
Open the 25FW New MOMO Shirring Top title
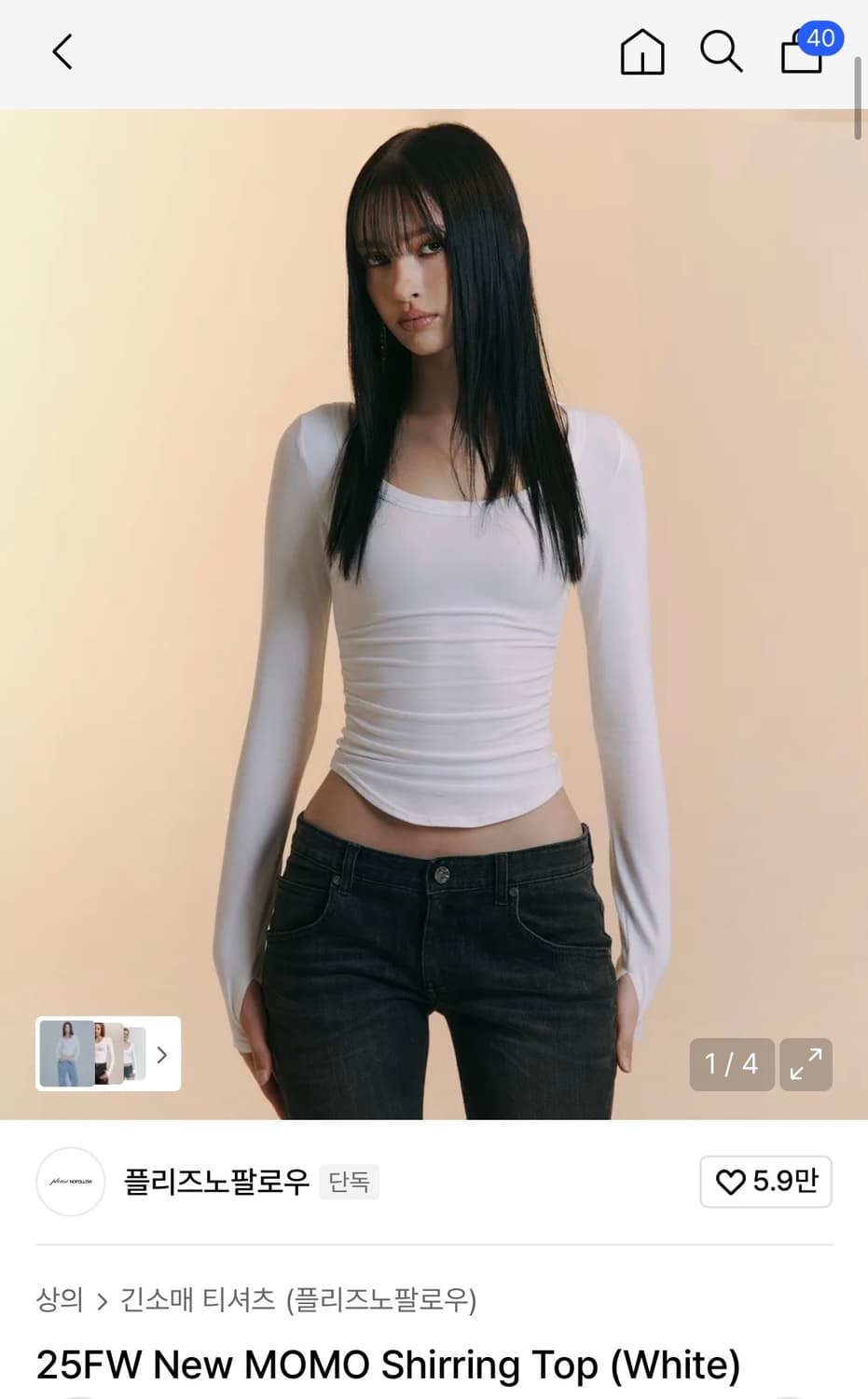(x=385, y=1364)
